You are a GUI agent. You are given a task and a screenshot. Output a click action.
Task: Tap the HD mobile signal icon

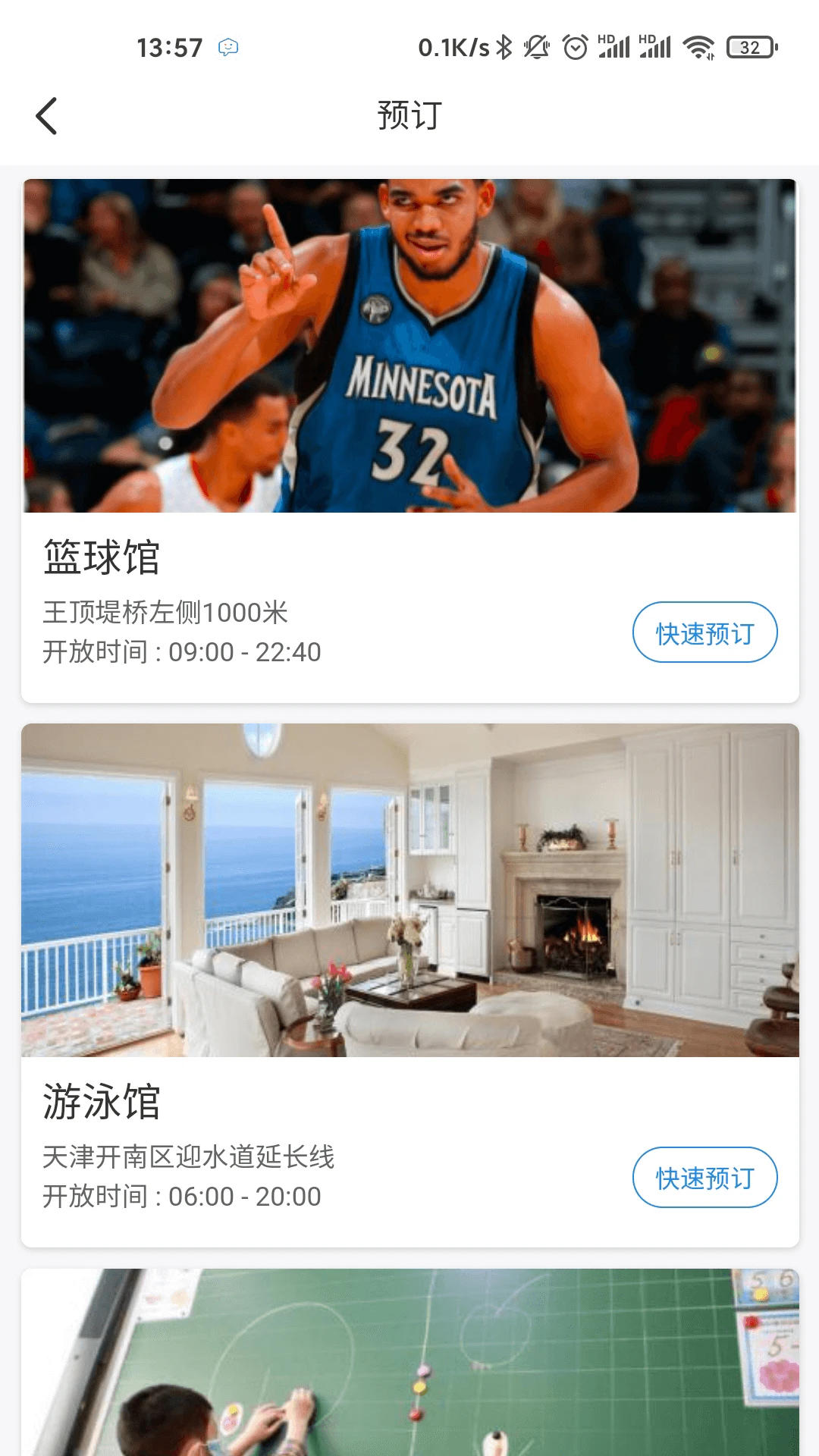(614, 45)
